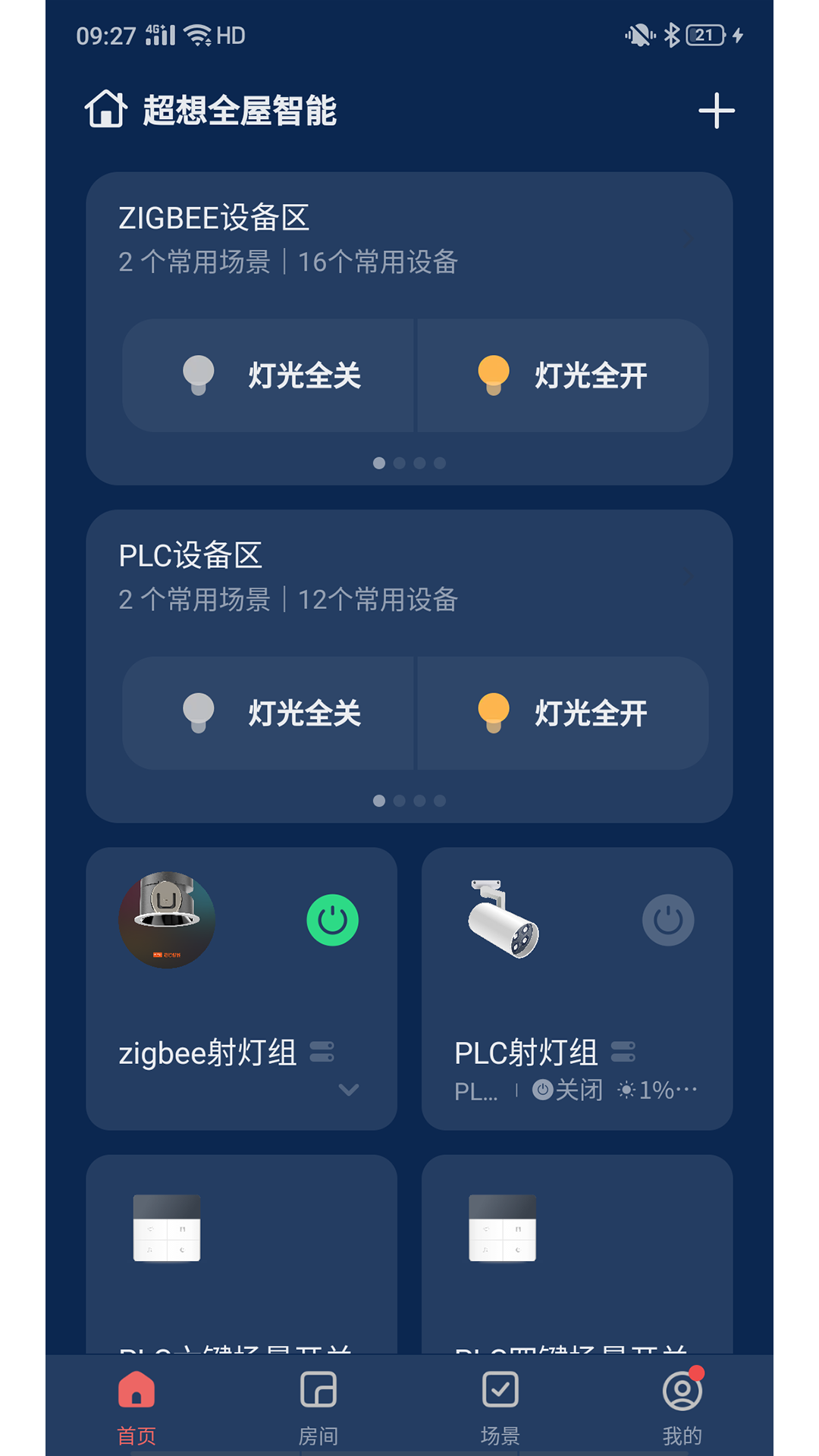
Task: Tap the plus button to add a device
Action: pos(716,111)
